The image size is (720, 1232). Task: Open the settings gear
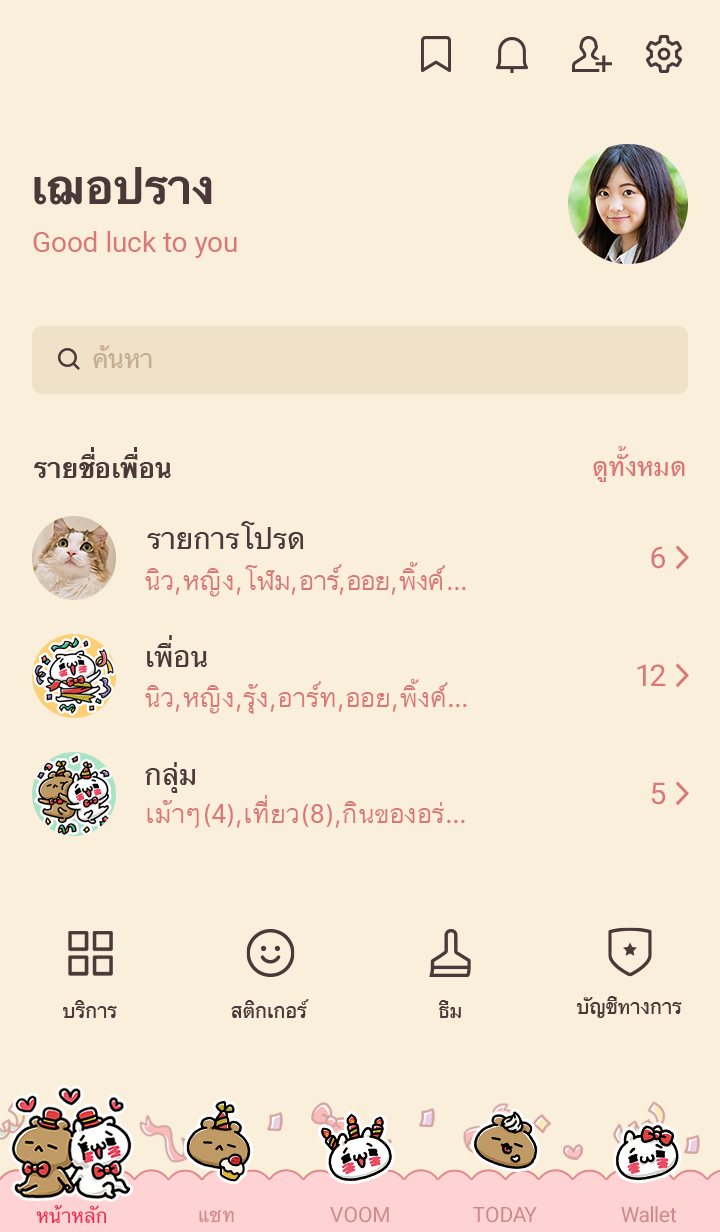tap(663, 55)
